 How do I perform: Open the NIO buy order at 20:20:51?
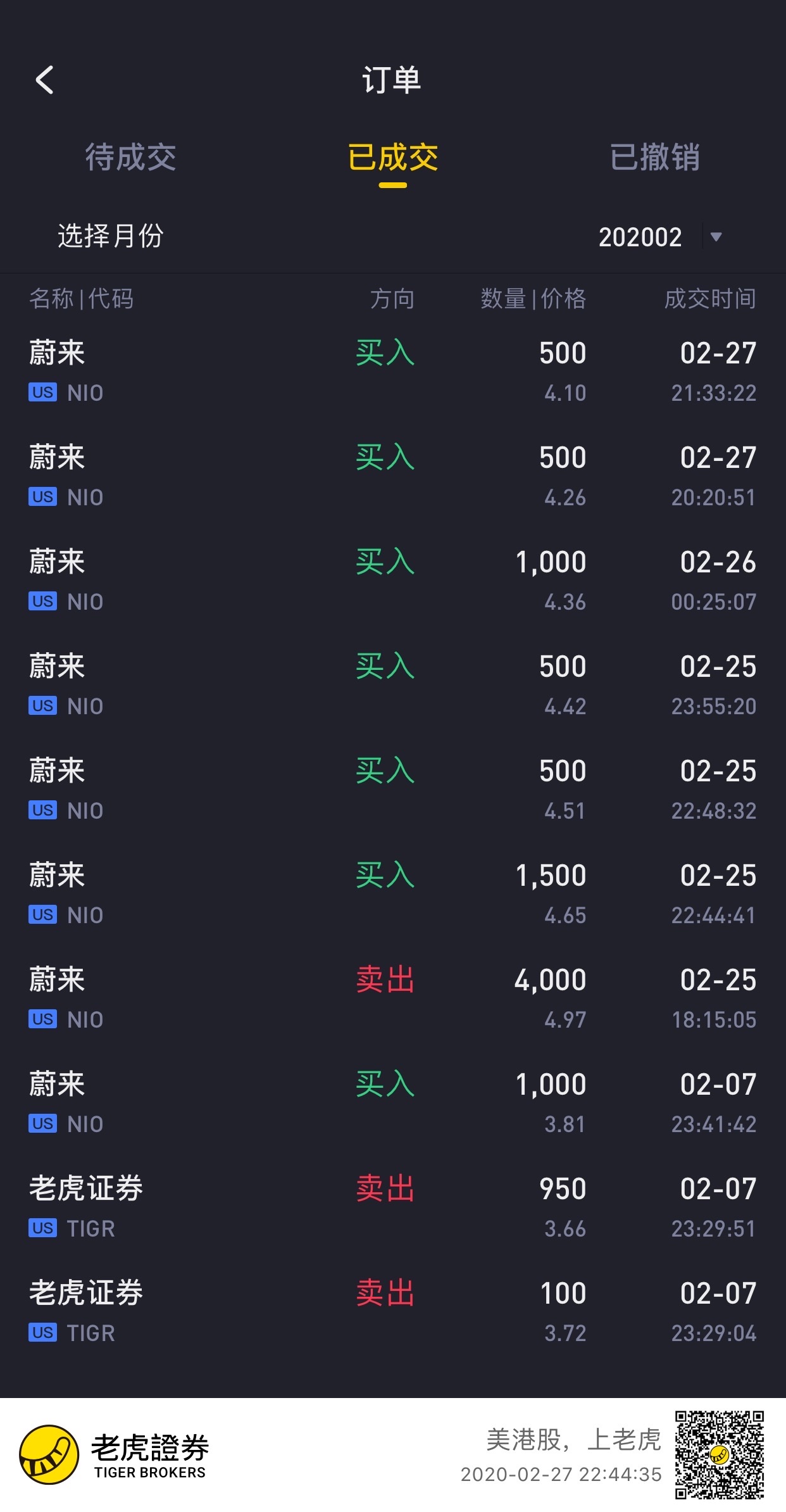(393, 476)
